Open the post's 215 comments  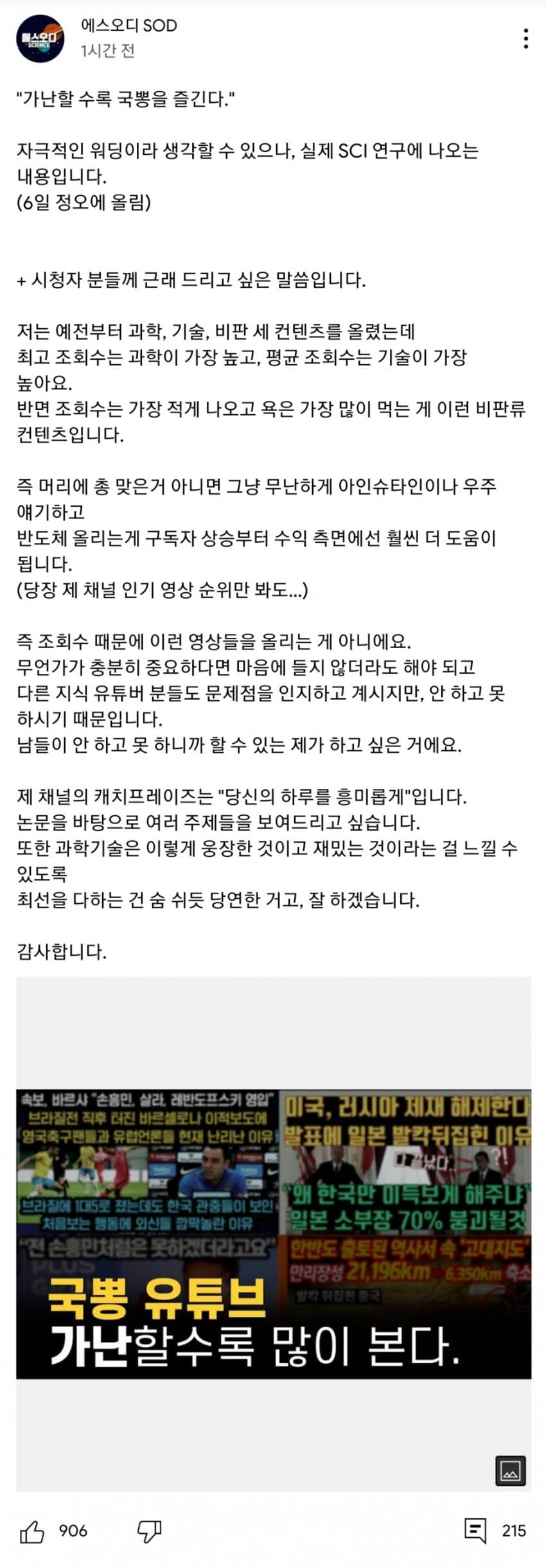477,1531
